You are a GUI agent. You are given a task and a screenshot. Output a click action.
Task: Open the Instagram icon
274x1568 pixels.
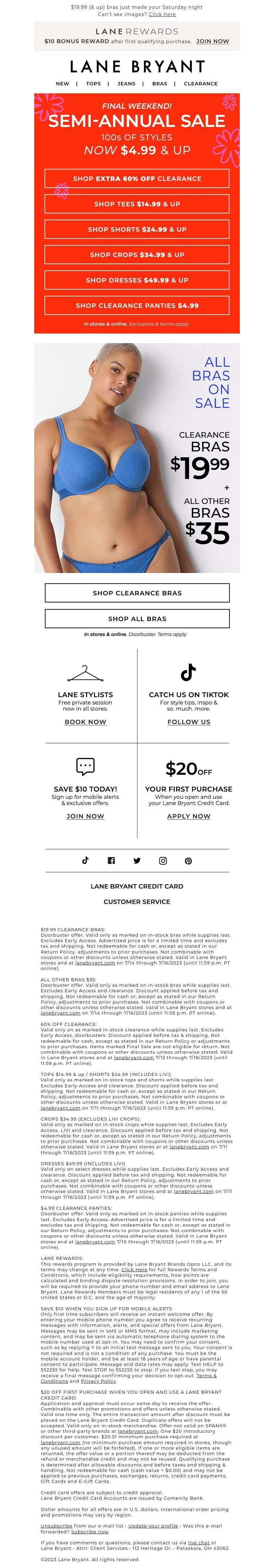(163, 861)
